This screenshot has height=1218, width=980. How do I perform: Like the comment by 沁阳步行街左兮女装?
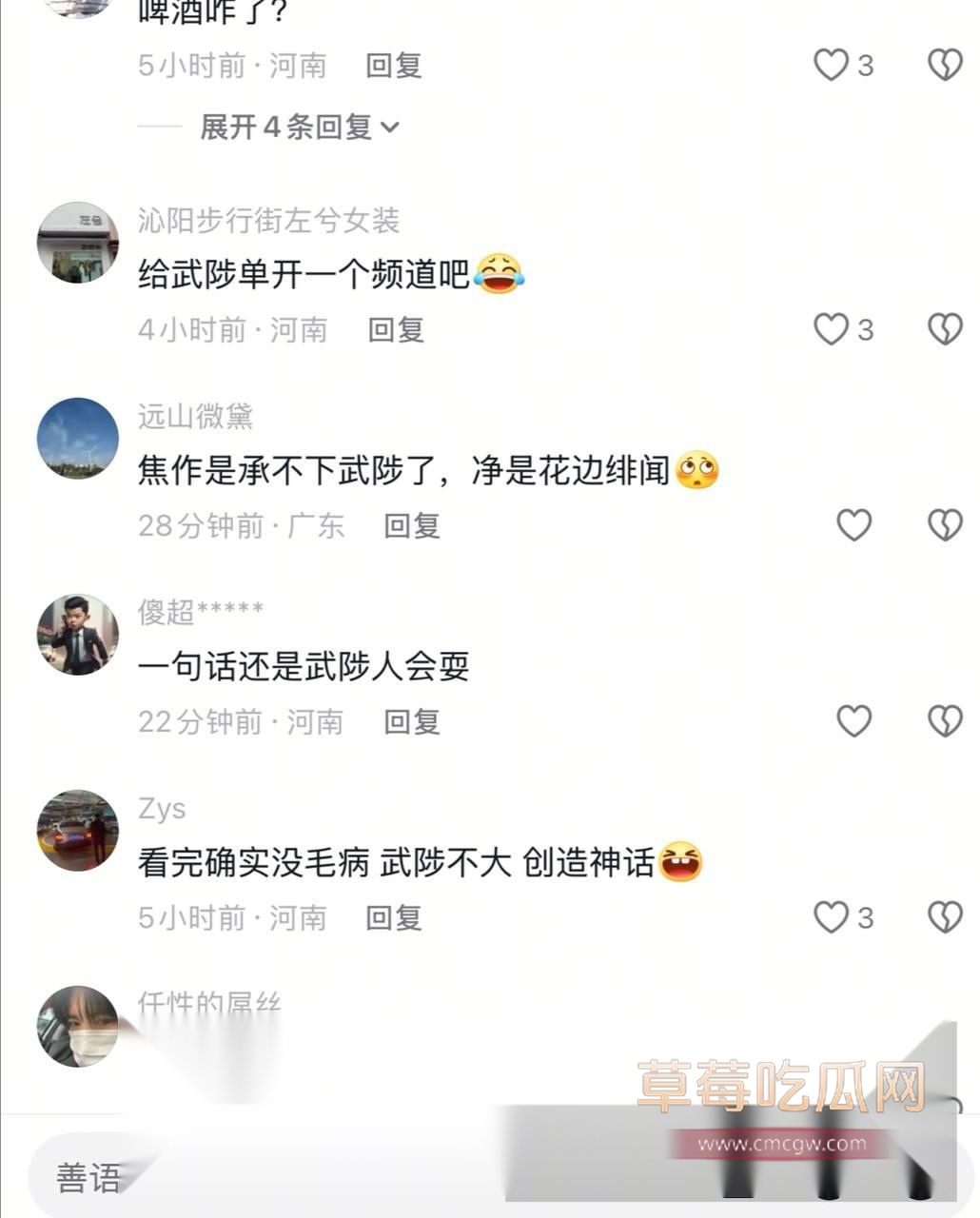pyautogui.click(x=831, y=329)
